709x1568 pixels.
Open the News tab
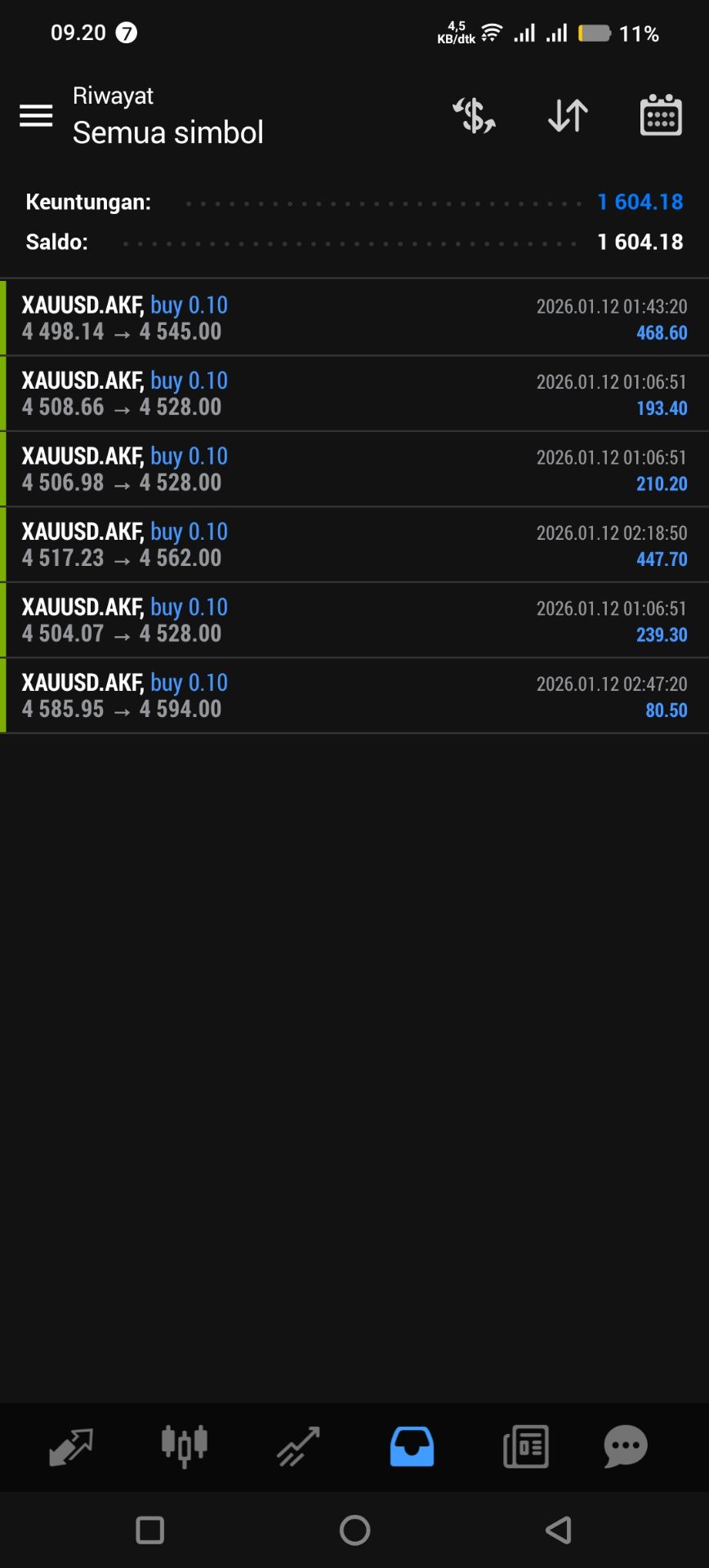[x=525, y=1446]
